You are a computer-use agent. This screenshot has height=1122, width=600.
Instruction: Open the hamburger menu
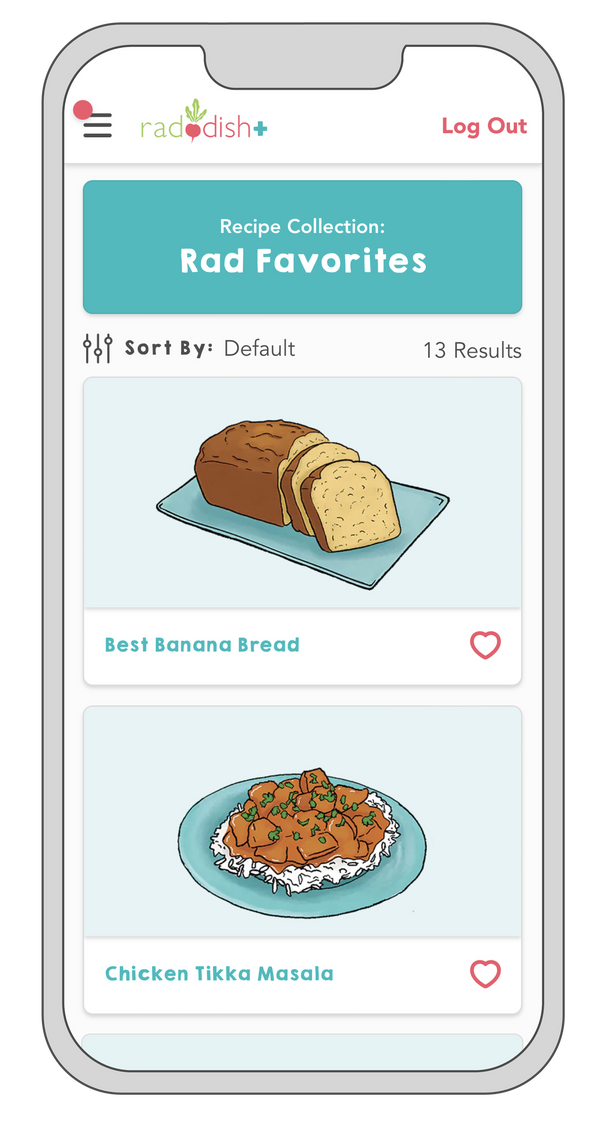97,126
